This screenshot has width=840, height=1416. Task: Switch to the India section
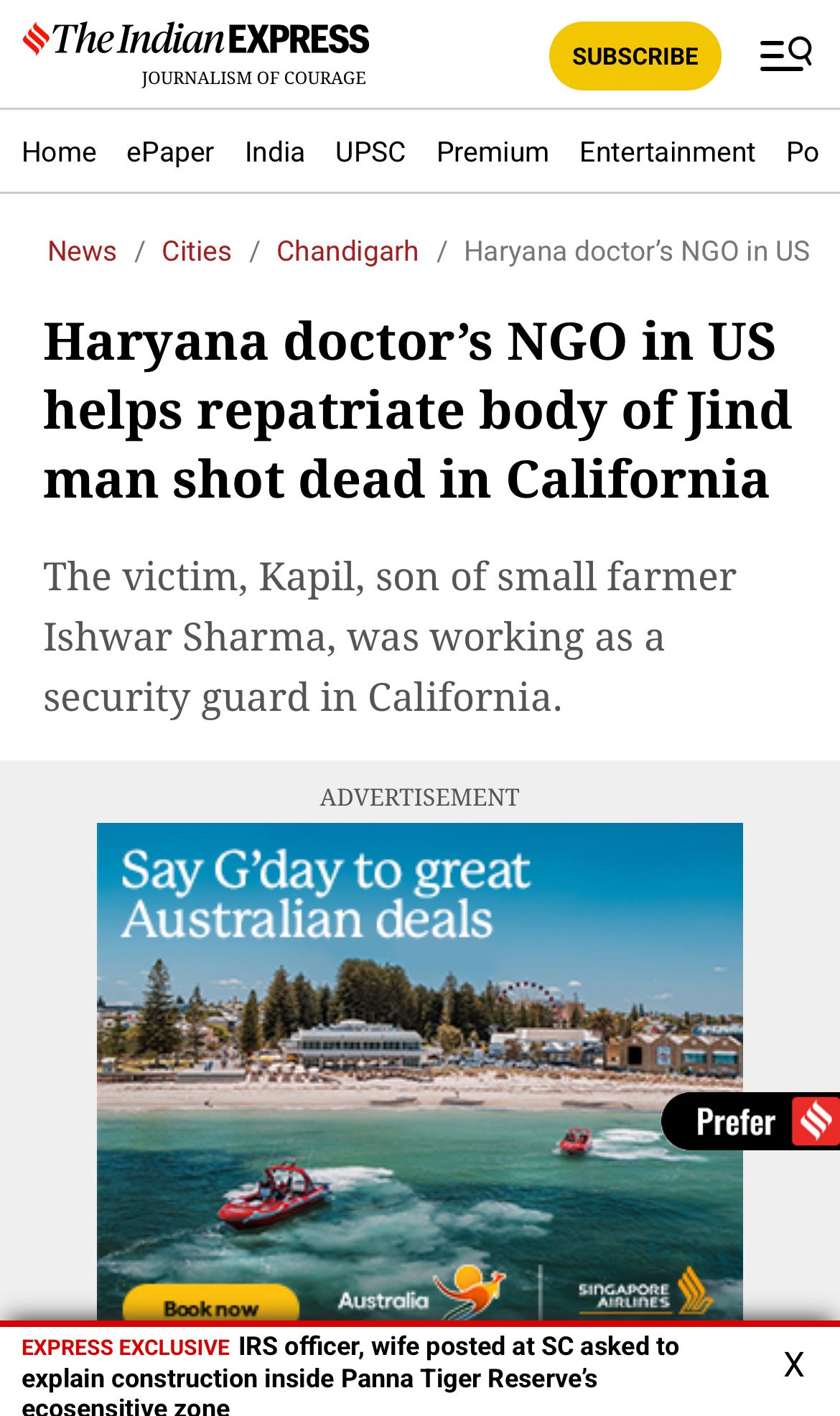pos(274,152)
